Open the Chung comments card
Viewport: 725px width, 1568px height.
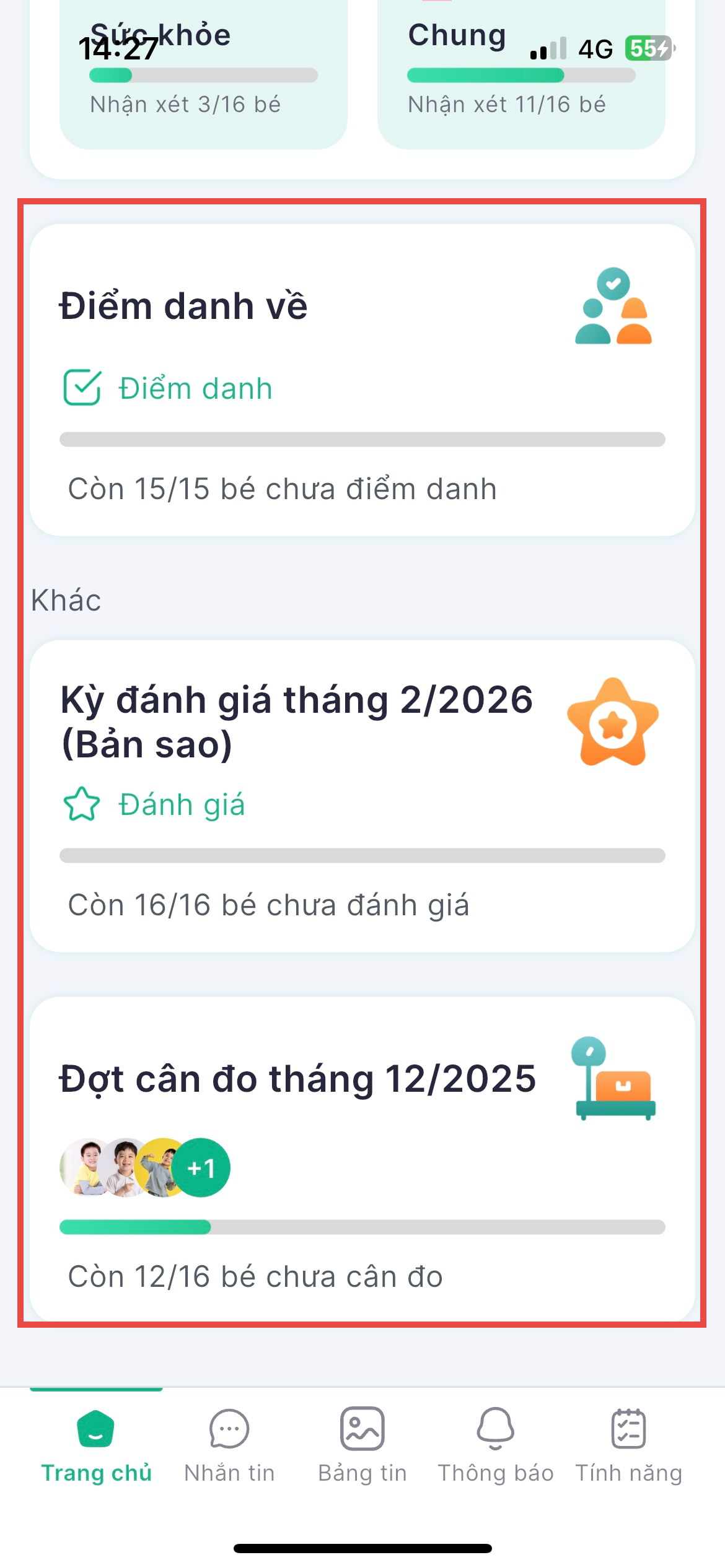click(x=521, y=74)
